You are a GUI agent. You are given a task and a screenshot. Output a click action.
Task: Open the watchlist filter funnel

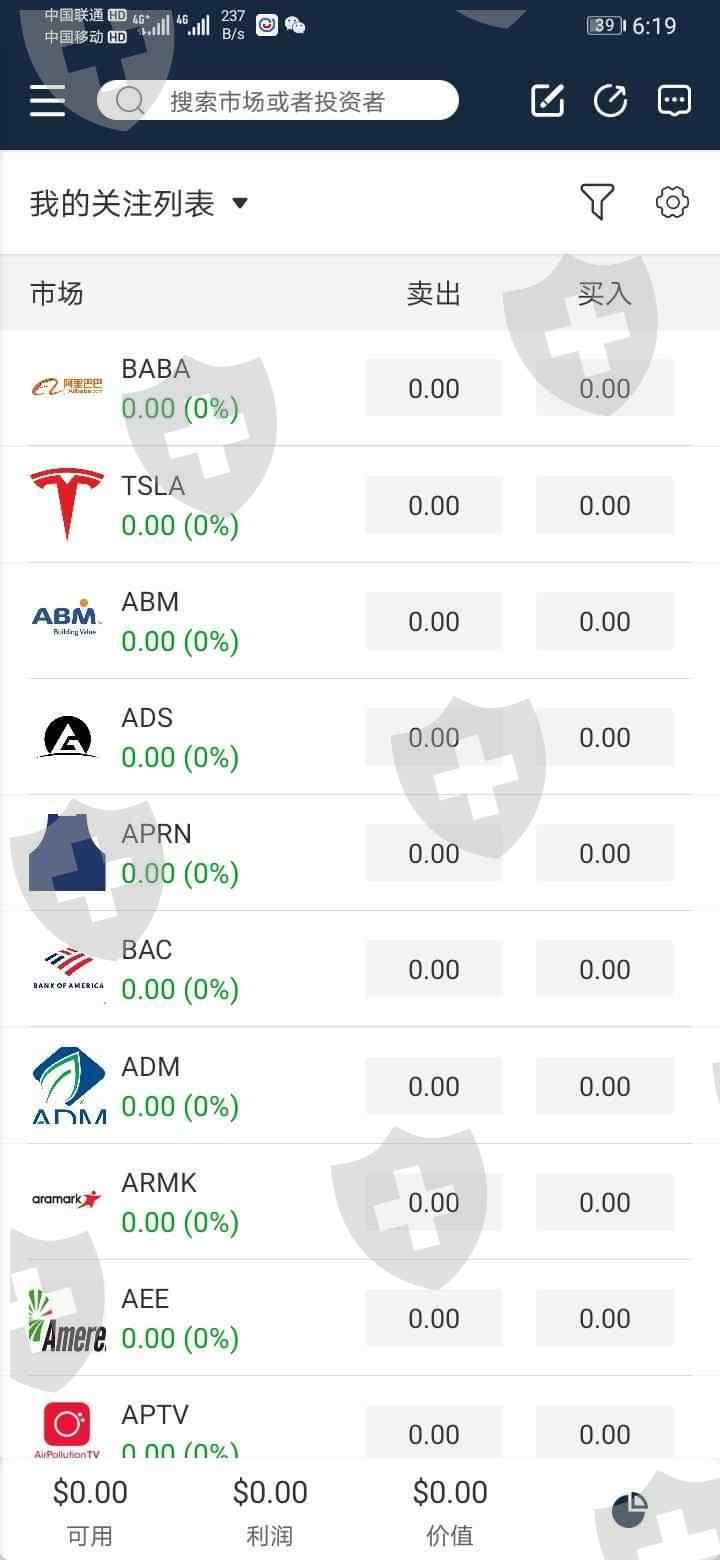(597, 203)
